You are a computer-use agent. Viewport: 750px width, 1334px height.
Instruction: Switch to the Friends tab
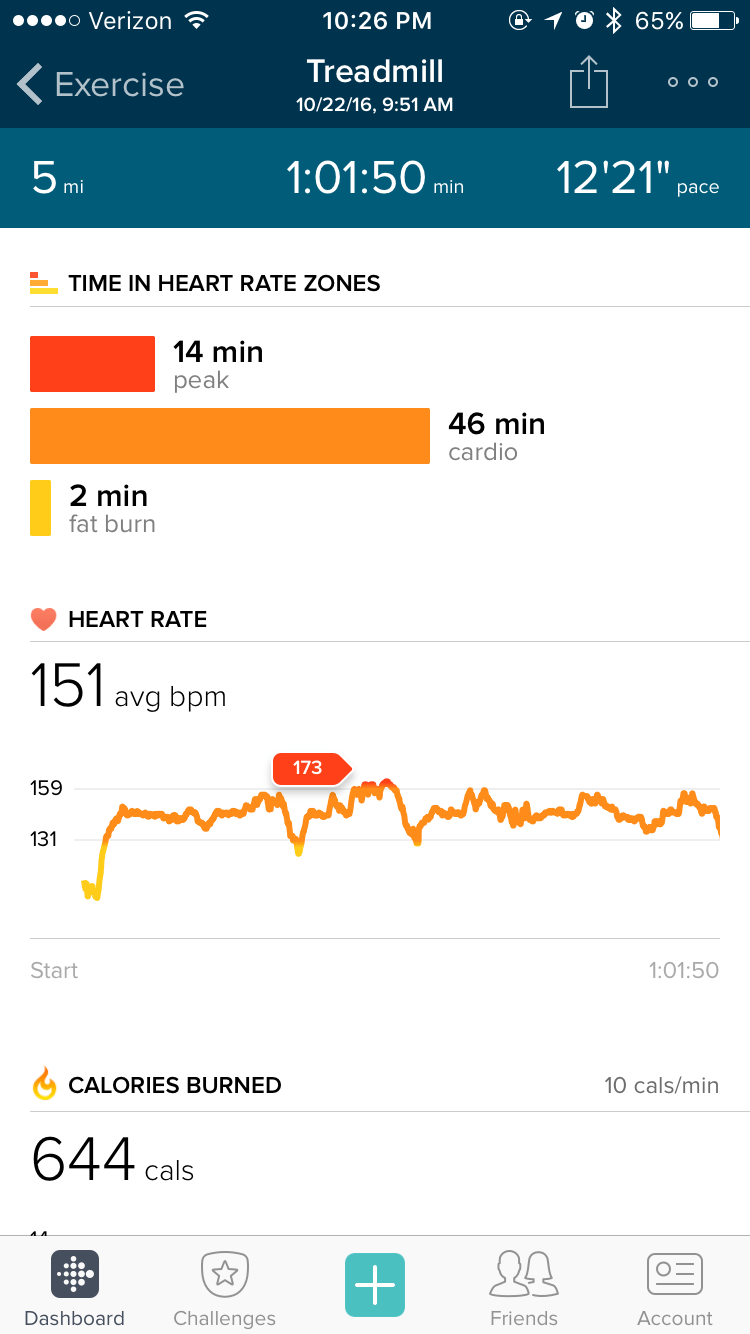[x=524, y=1290]
